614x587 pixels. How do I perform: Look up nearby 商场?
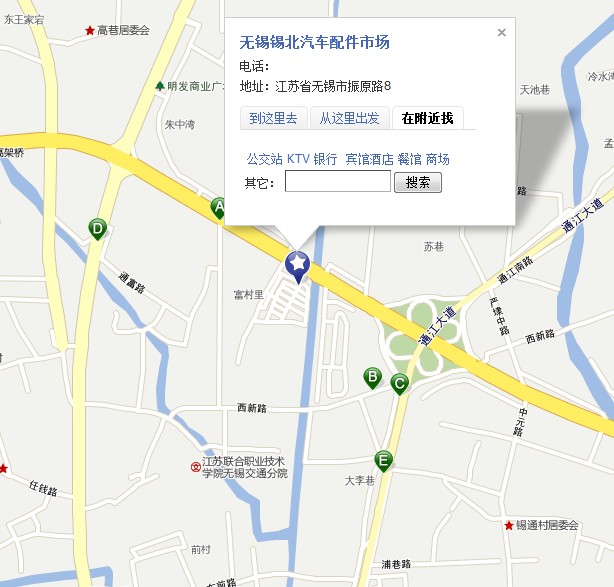[437, 159]
